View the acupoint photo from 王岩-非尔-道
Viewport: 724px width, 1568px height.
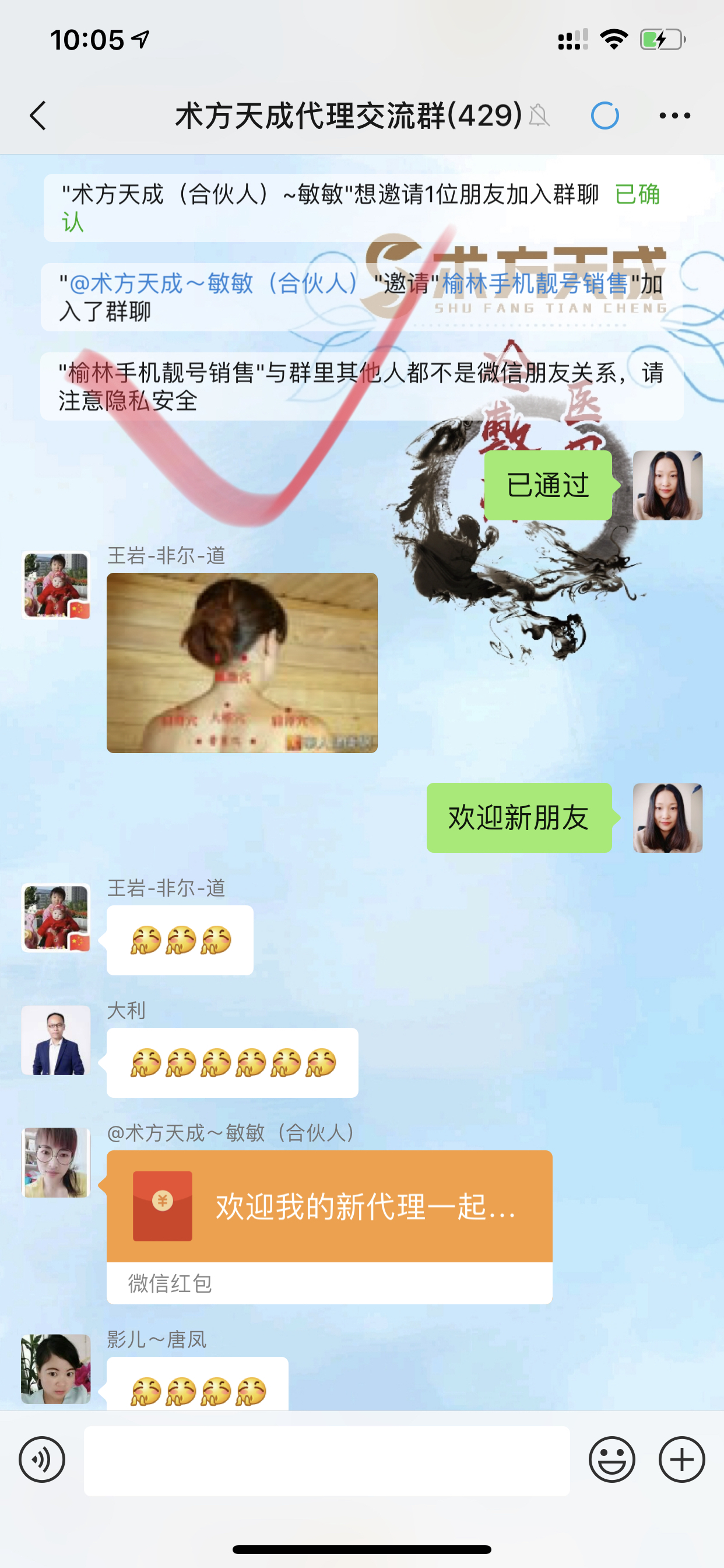click(241, 663)
